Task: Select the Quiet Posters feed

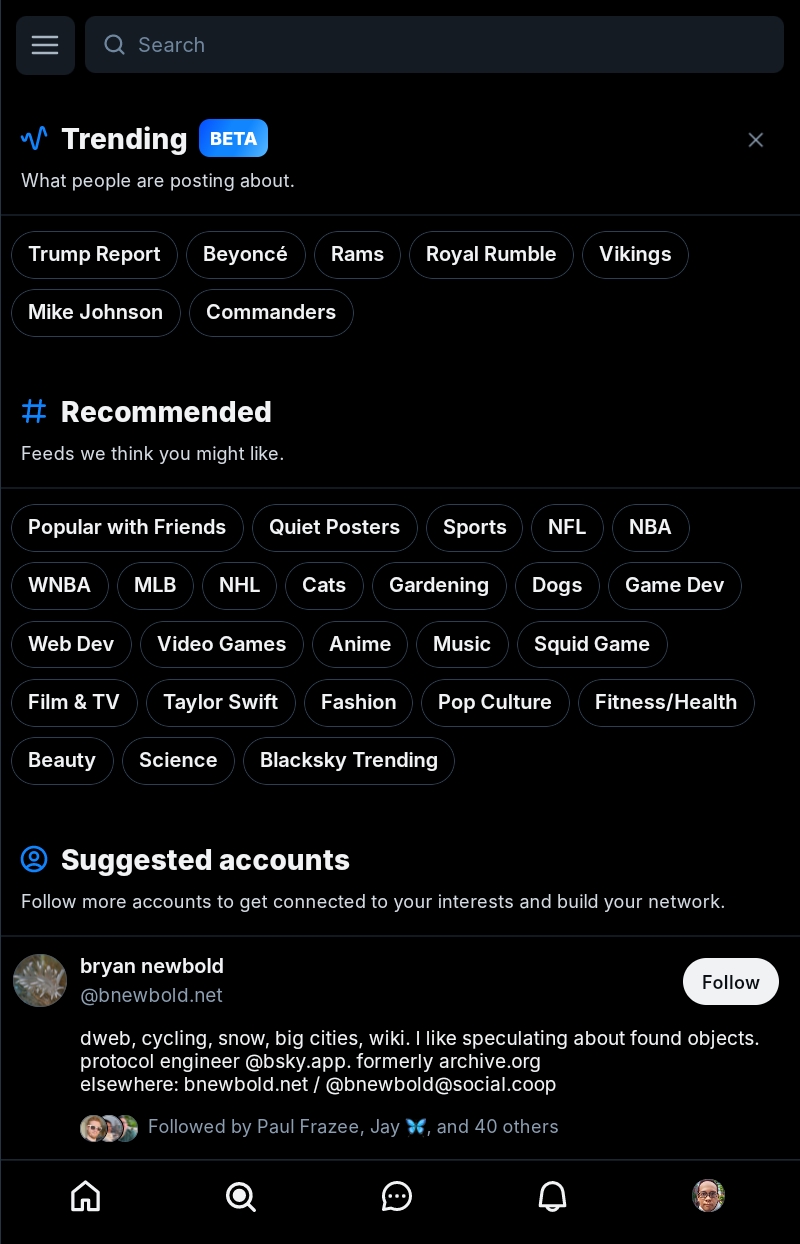Action: point(334,527)
